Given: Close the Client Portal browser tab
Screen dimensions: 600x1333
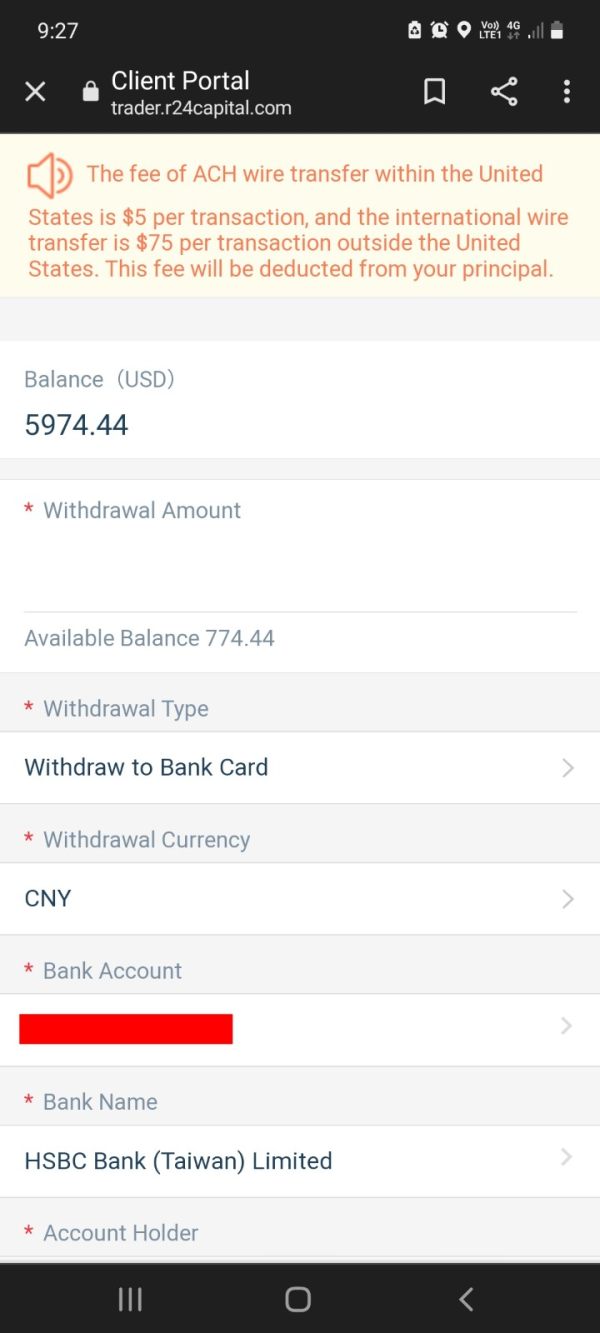Looking at the screenshot, I should 35,92.
